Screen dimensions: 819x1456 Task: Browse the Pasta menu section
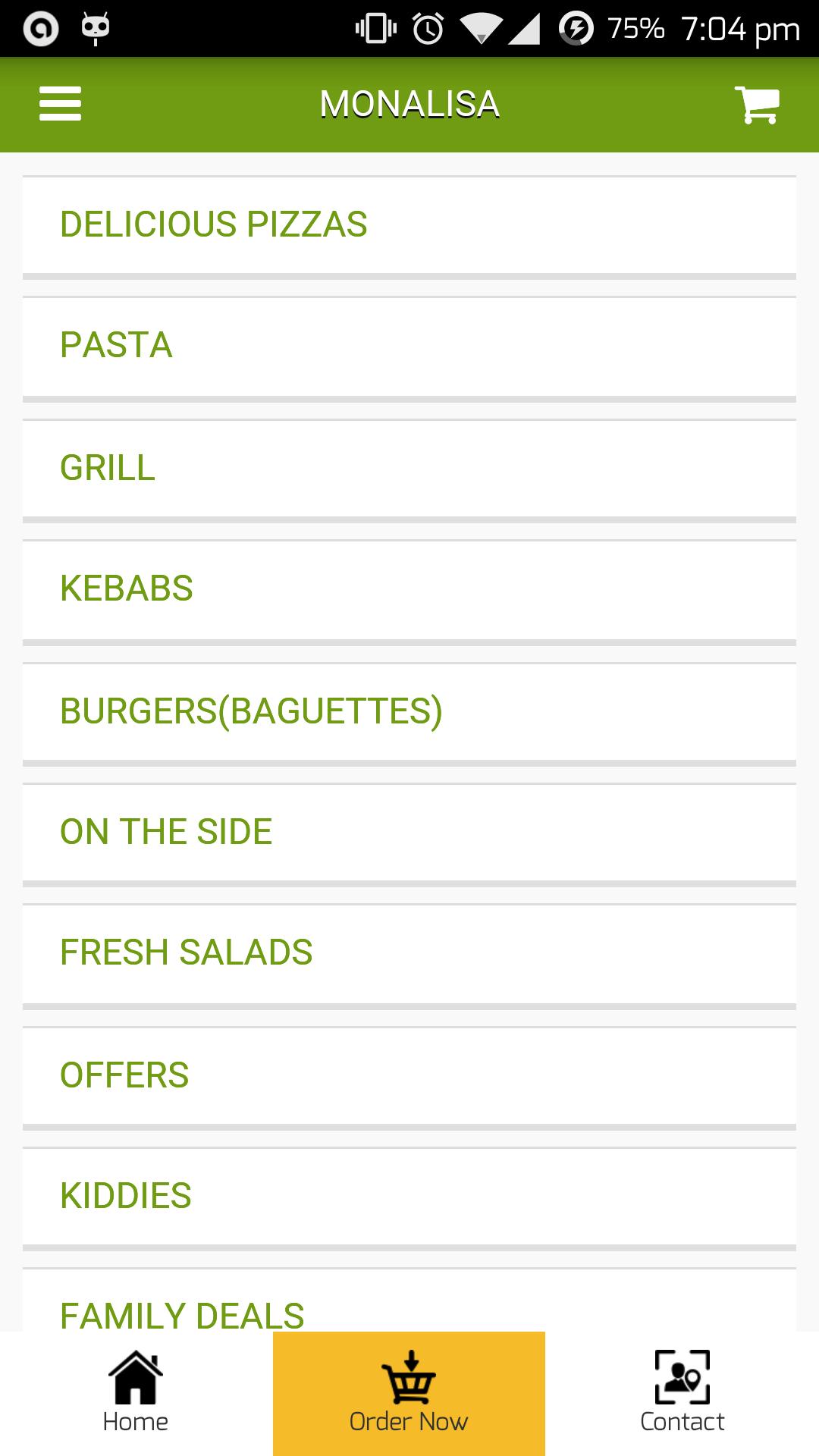click(409, 346)
